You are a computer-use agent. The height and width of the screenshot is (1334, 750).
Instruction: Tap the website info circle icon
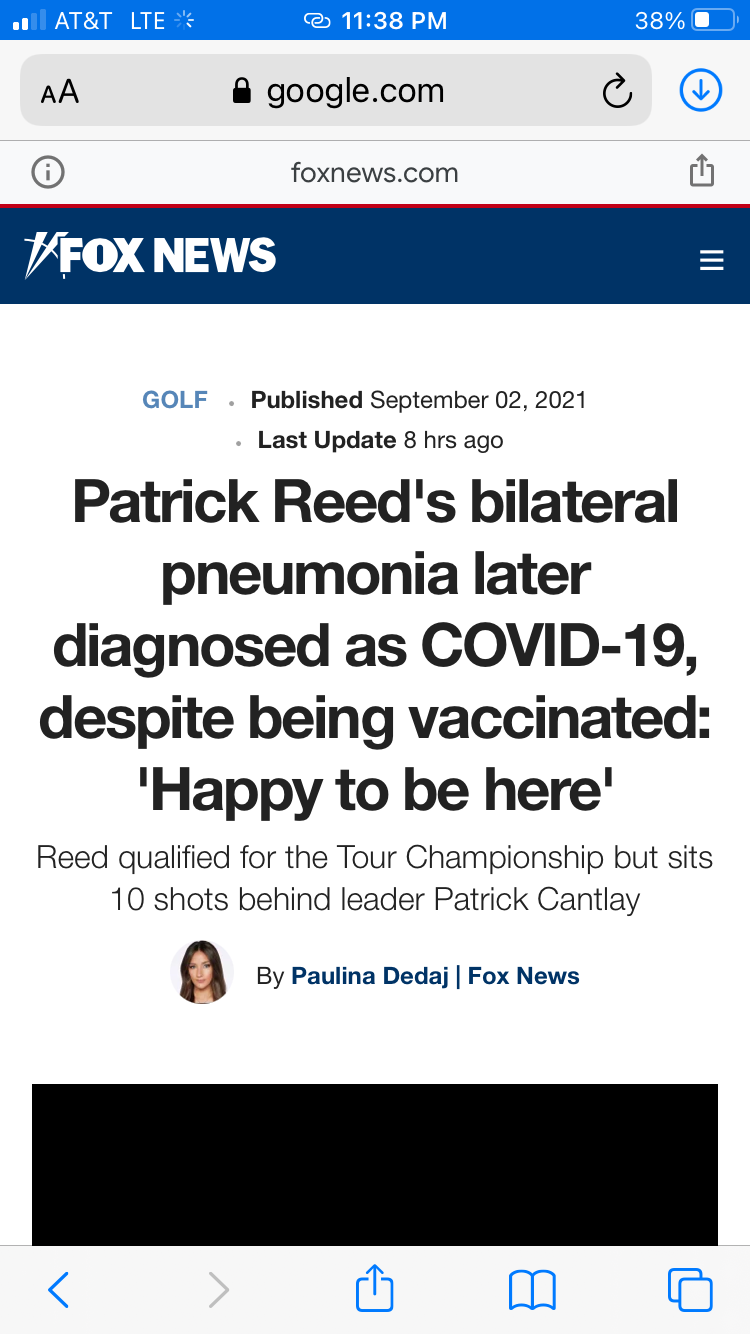[x=47, y=171]
